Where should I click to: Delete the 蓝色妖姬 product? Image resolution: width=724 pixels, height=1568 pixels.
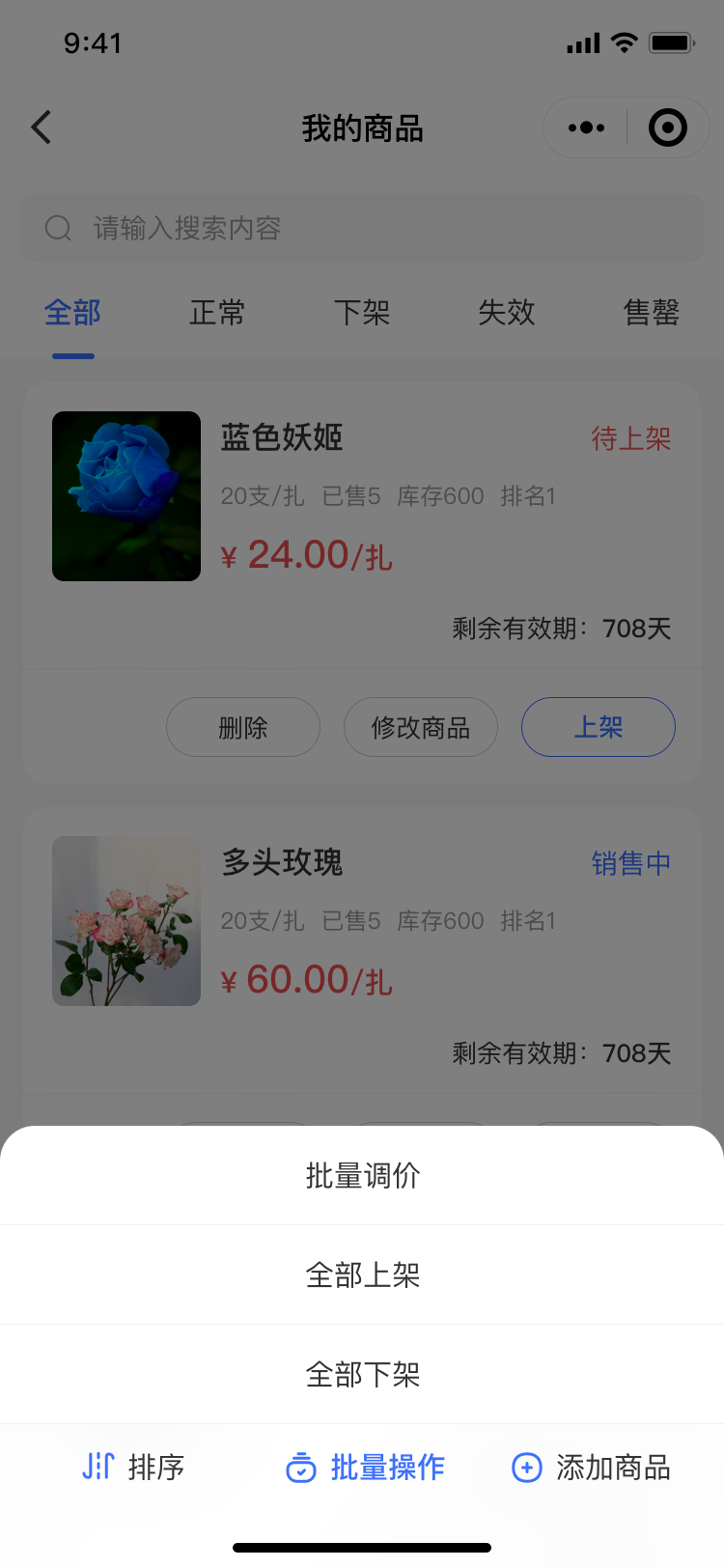[x=243, y=727]
